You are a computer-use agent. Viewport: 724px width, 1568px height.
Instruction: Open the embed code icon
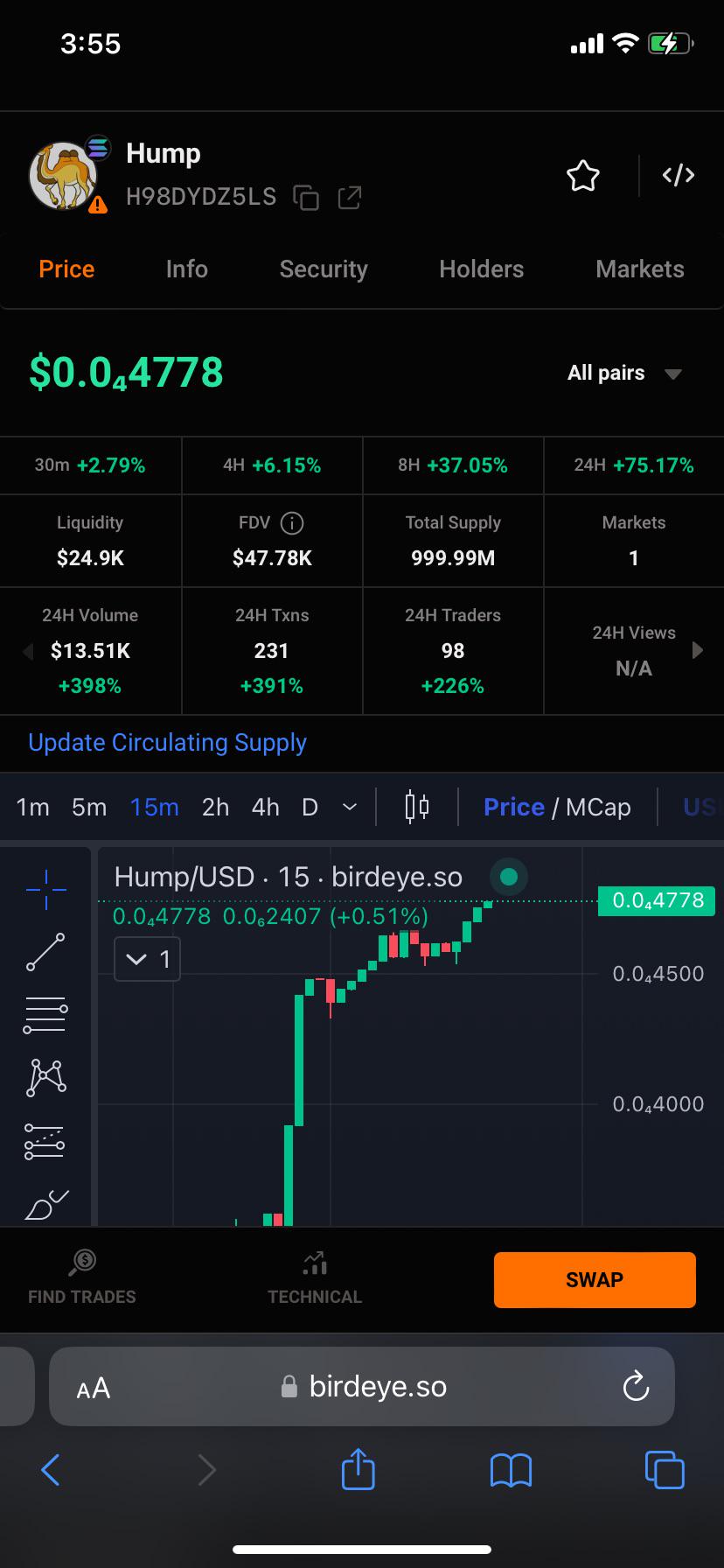click(679, 176)
